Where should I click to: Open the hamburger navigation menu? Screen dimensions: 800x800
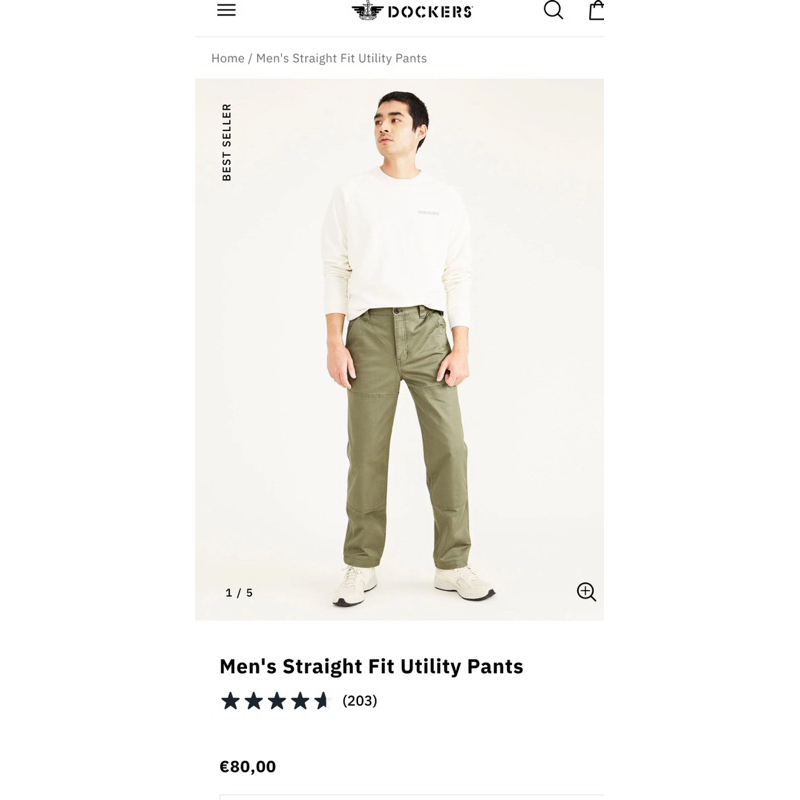point(227,10)
